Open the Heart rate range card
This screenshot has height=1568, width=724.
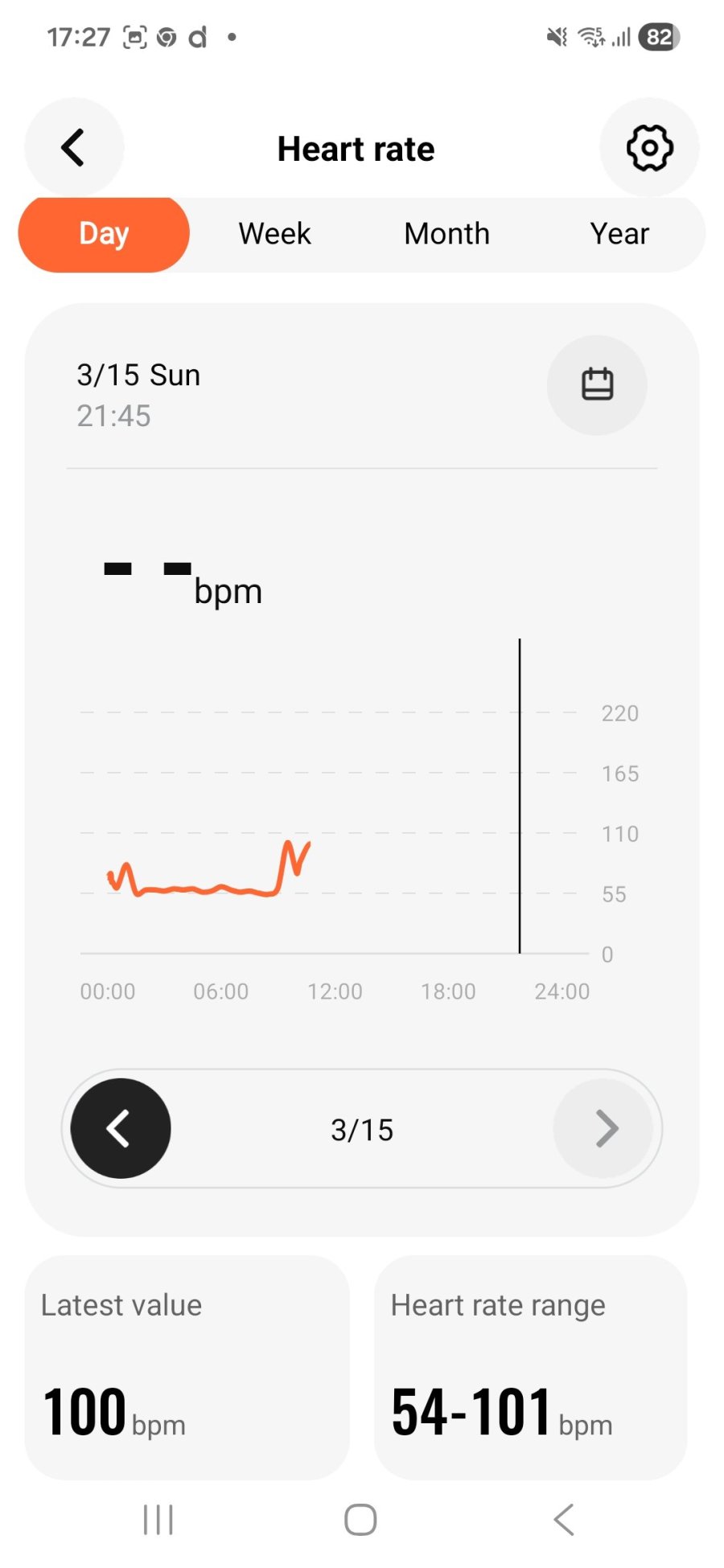[531, 1367]
